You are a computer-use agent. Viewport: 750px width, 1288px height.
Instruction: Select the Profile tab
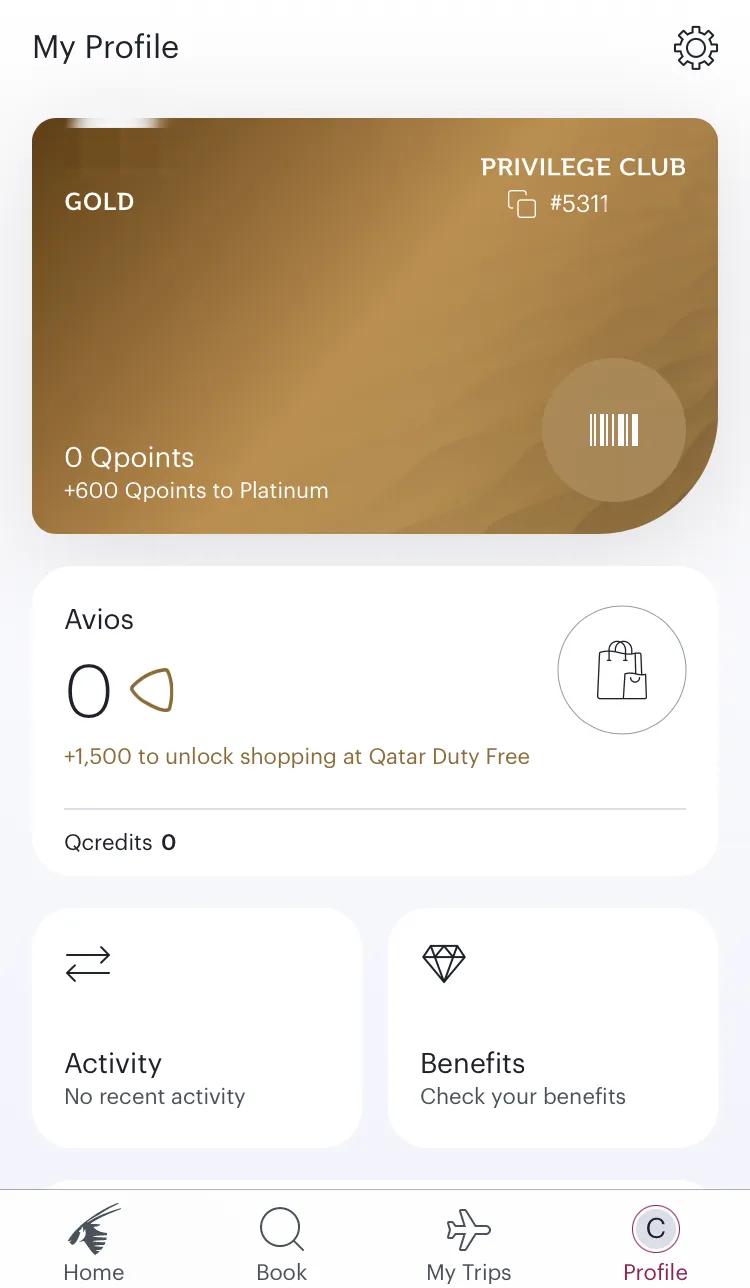click(x=656, y=1243)
